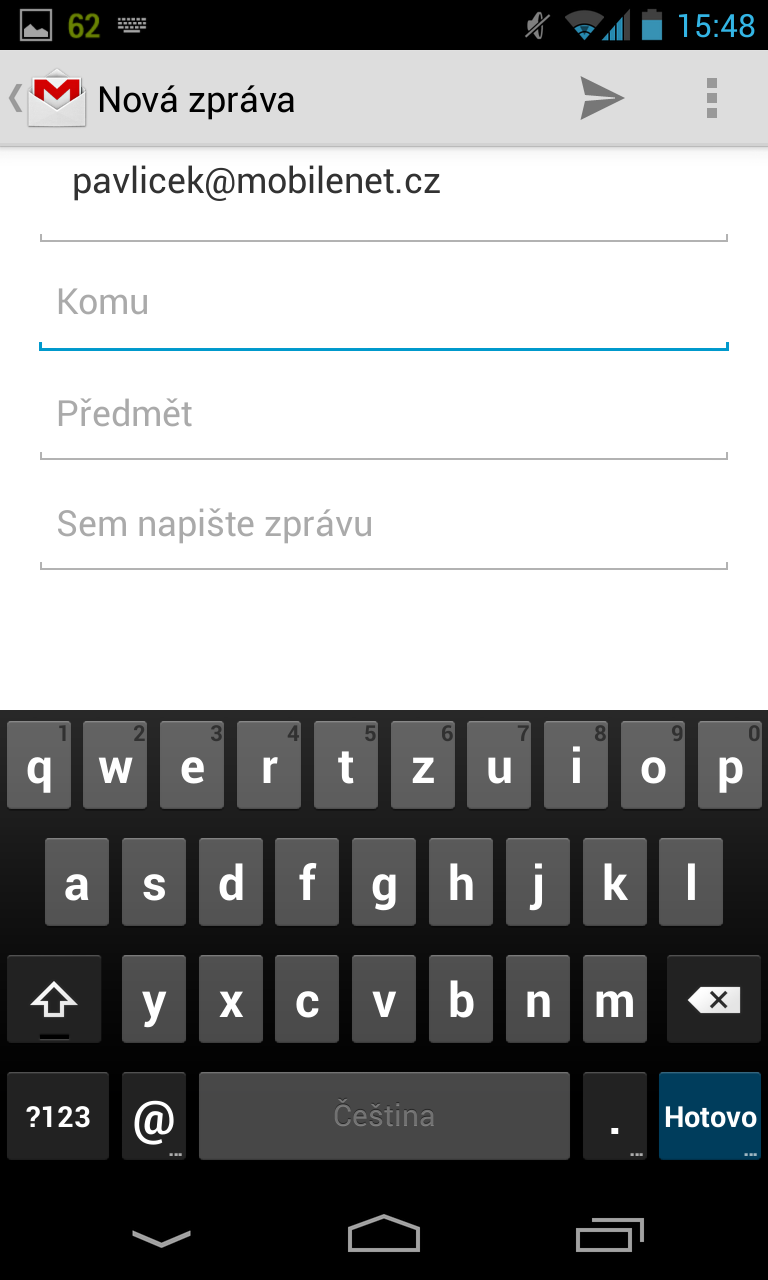Tap the Send message icon
The width and height of the screenshot is (768, 1280).
pyautogui.click(x=600, y=98)
